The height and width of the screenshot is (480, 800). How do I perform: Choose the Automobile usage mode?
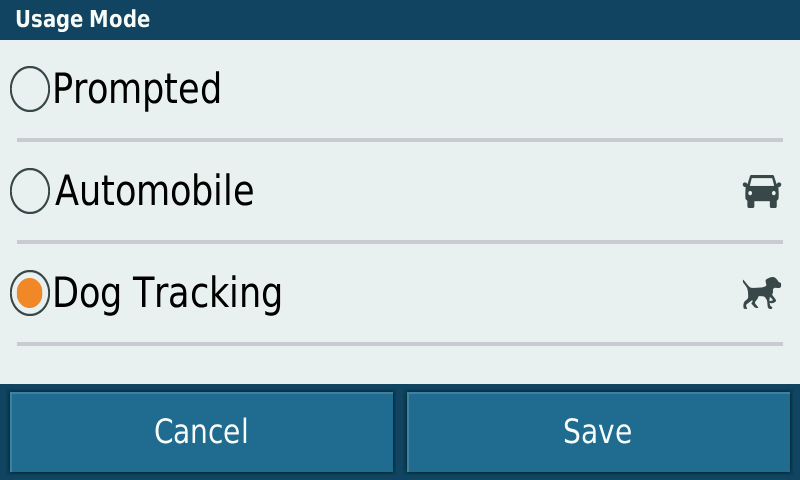pos(30,190)
